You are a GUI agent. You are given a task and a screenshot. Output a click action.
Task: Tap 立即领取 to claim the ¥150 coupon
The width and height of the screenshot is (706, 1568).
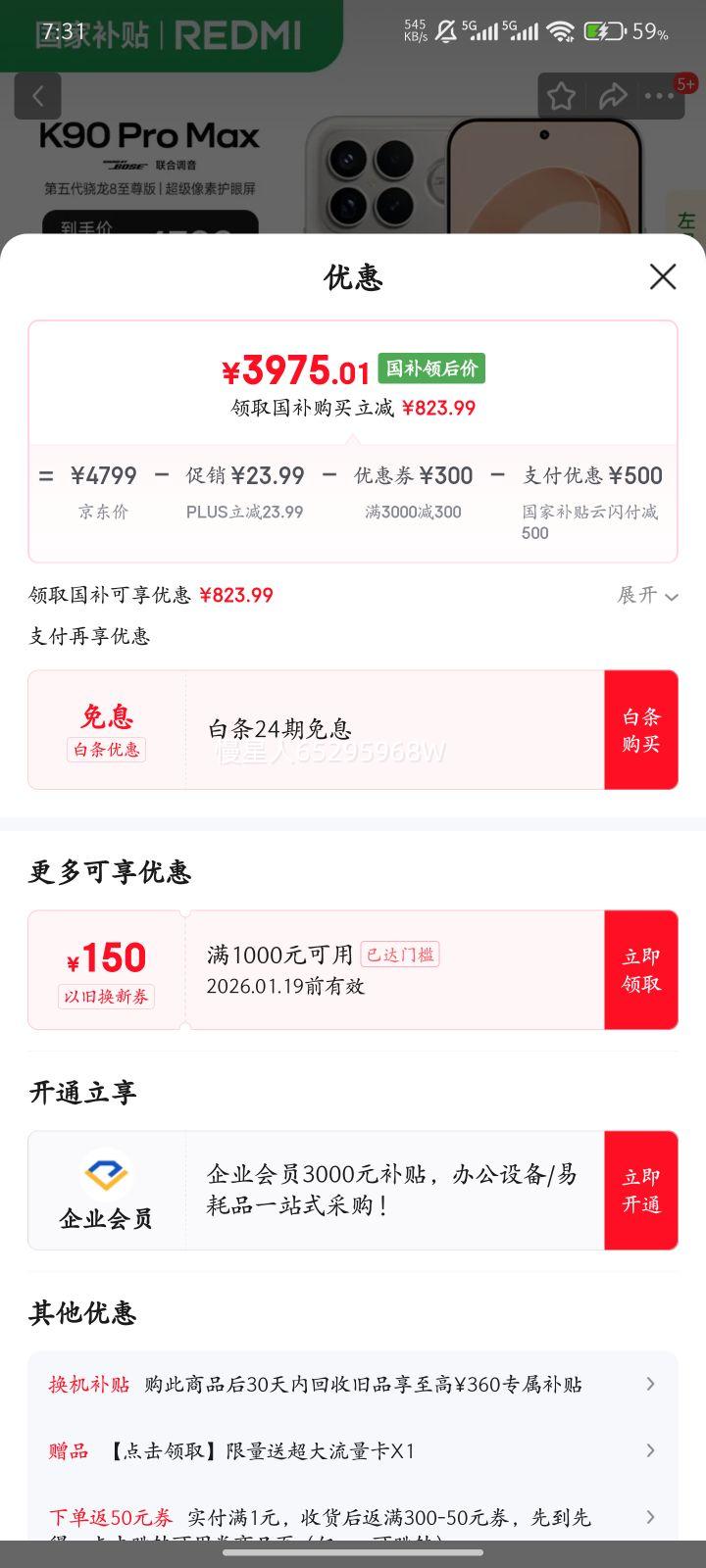(640, 969)
